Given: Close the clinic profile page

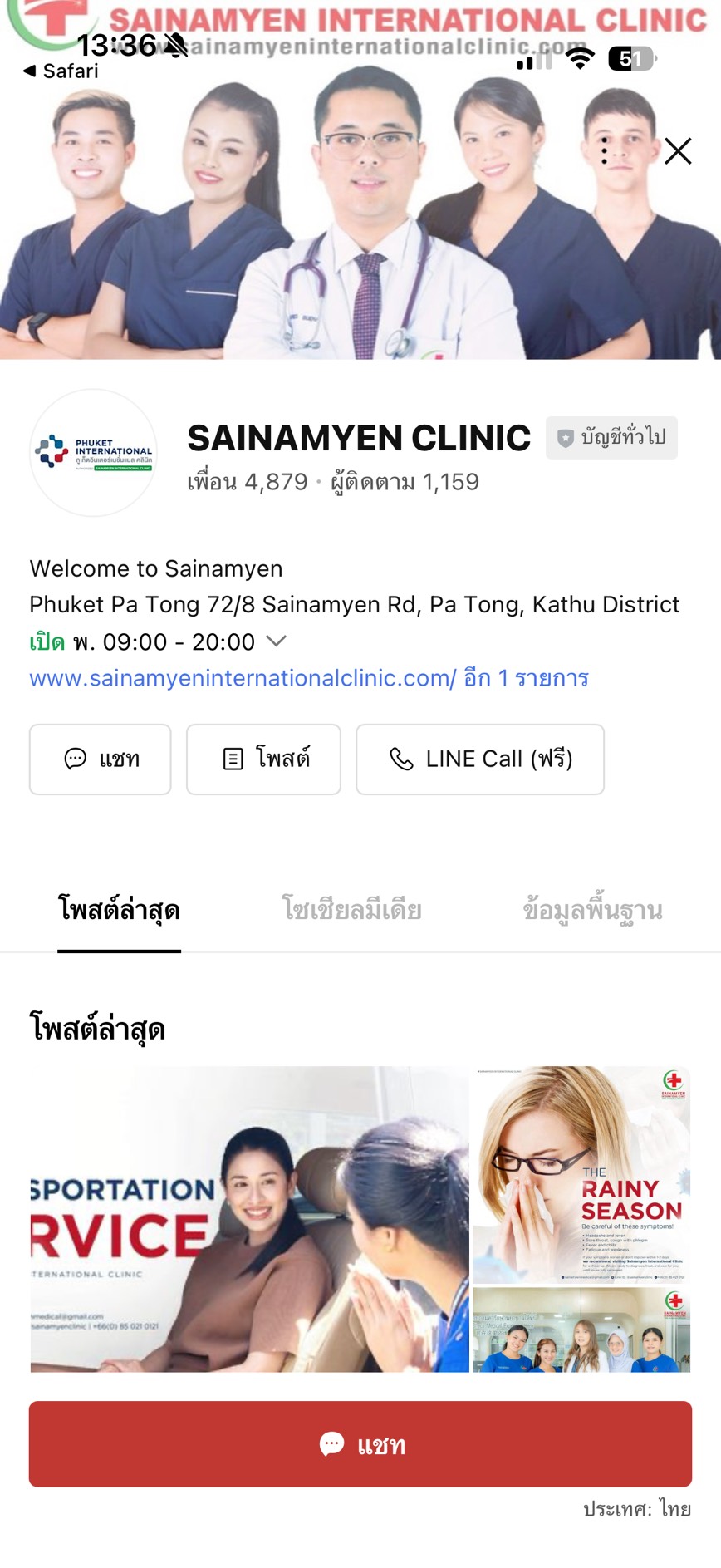Looking at the screenshot, I should click(x=678, y=151).
